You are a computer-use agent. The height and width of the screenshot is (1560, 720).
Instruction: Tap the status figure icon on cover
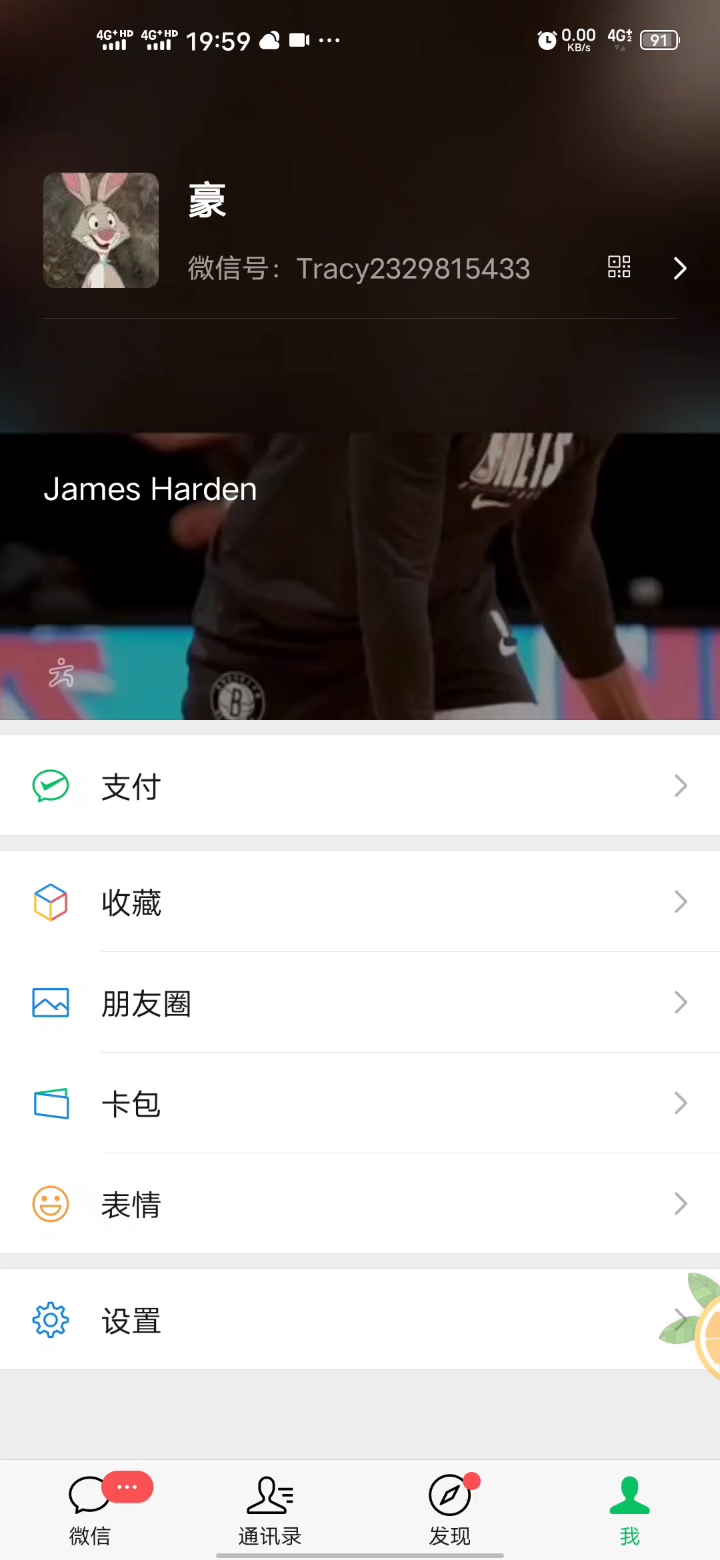pos(62,673)
